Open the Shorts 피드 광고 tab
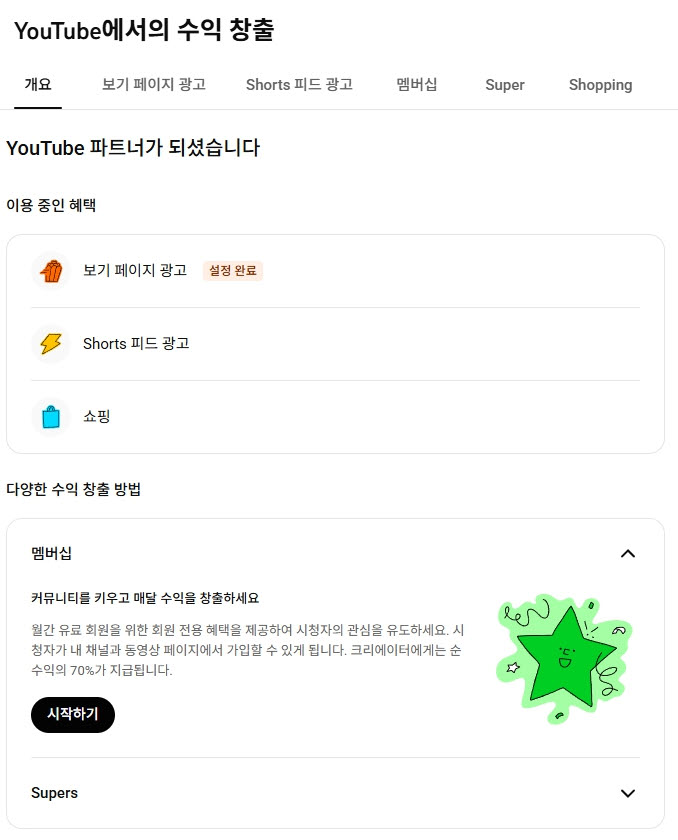 point(299,85)
